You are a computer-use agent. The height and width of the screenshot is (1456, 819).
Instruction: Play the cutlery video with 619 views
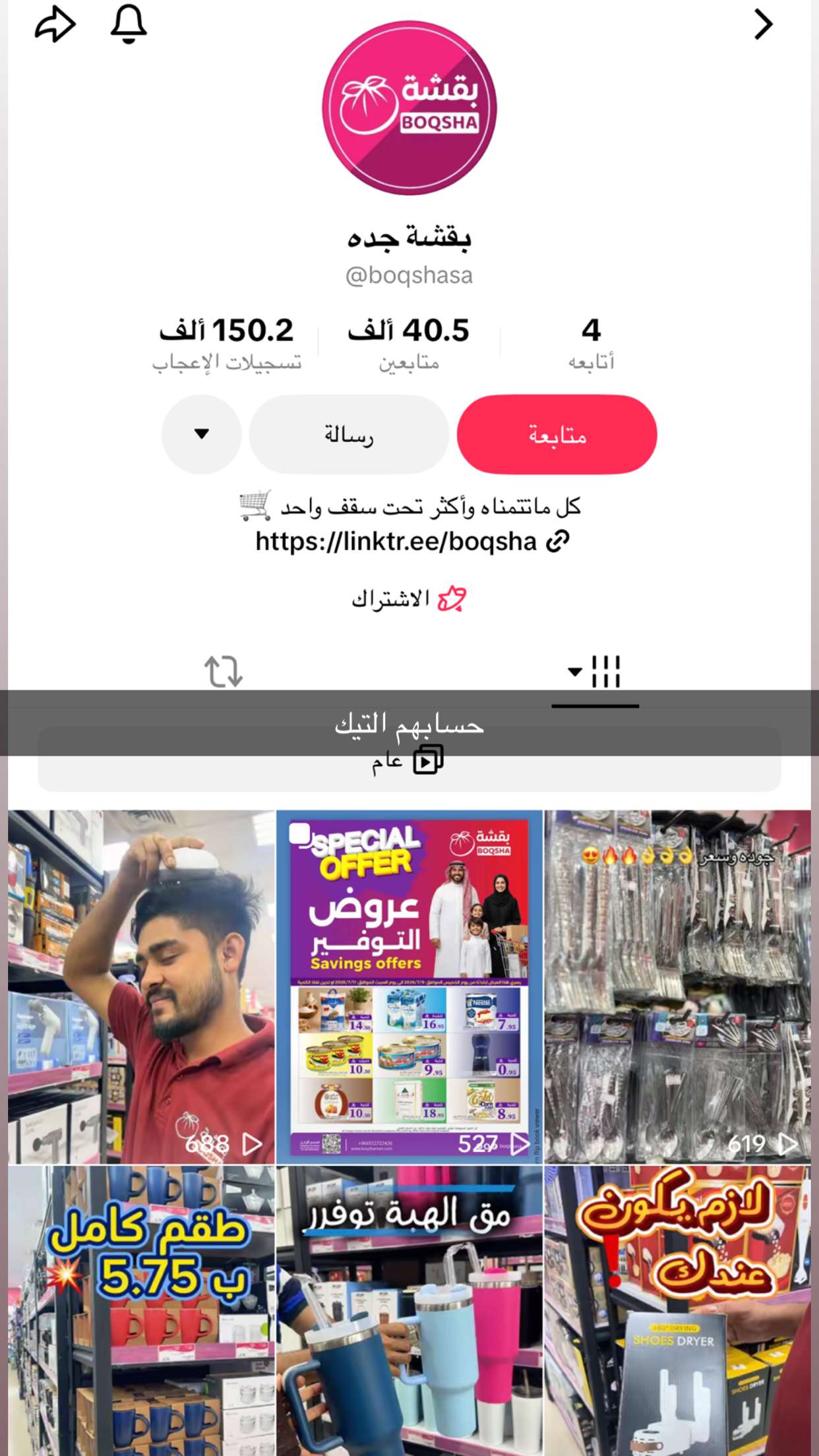677,986
